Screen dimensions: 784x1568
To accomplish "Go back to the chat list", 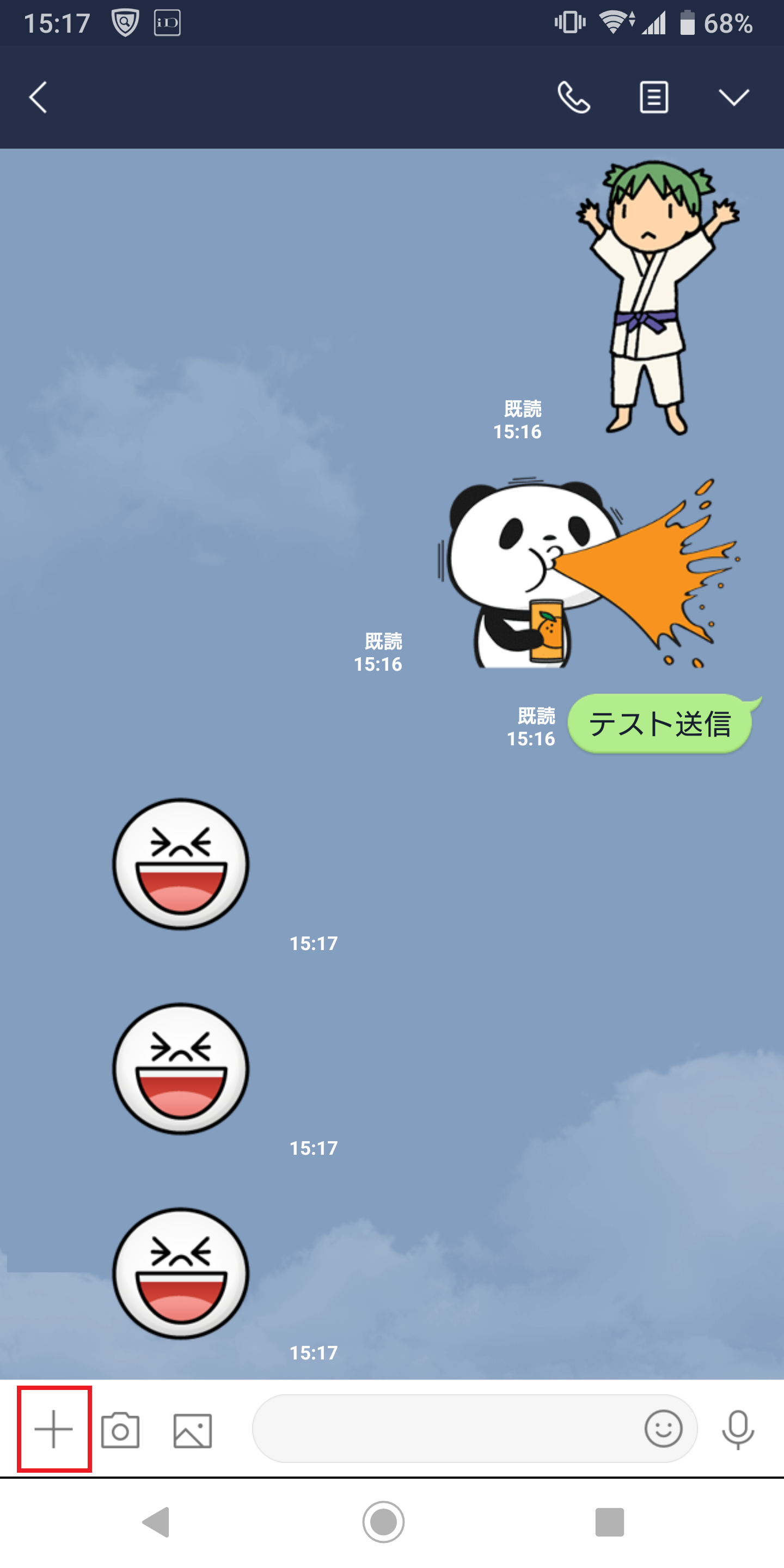I will pyautogui.click(x=38, y=97).
